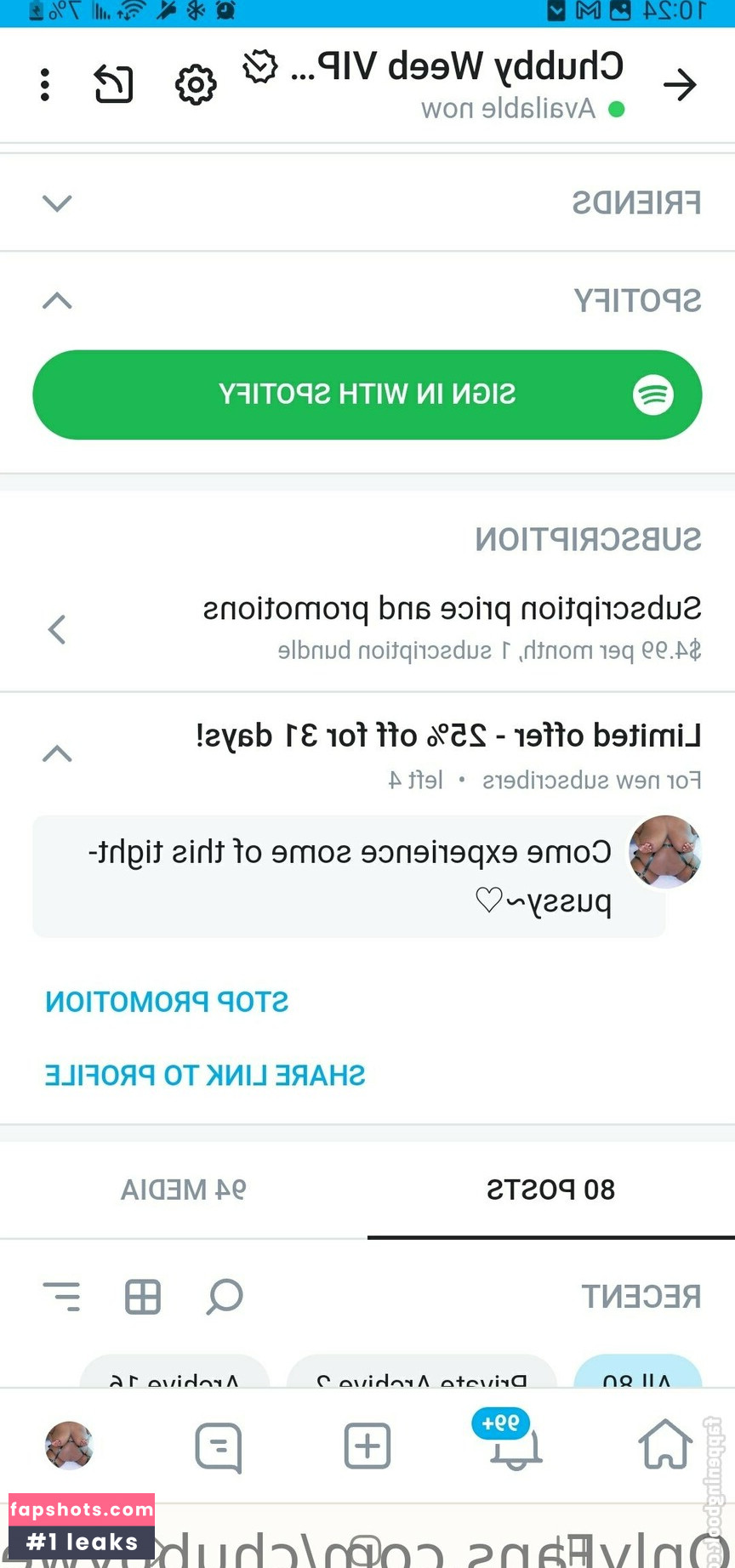Image resolution: width=735 pixels, height=1568 pixels.
Task: Create a new post
Action: point(367,1446)
